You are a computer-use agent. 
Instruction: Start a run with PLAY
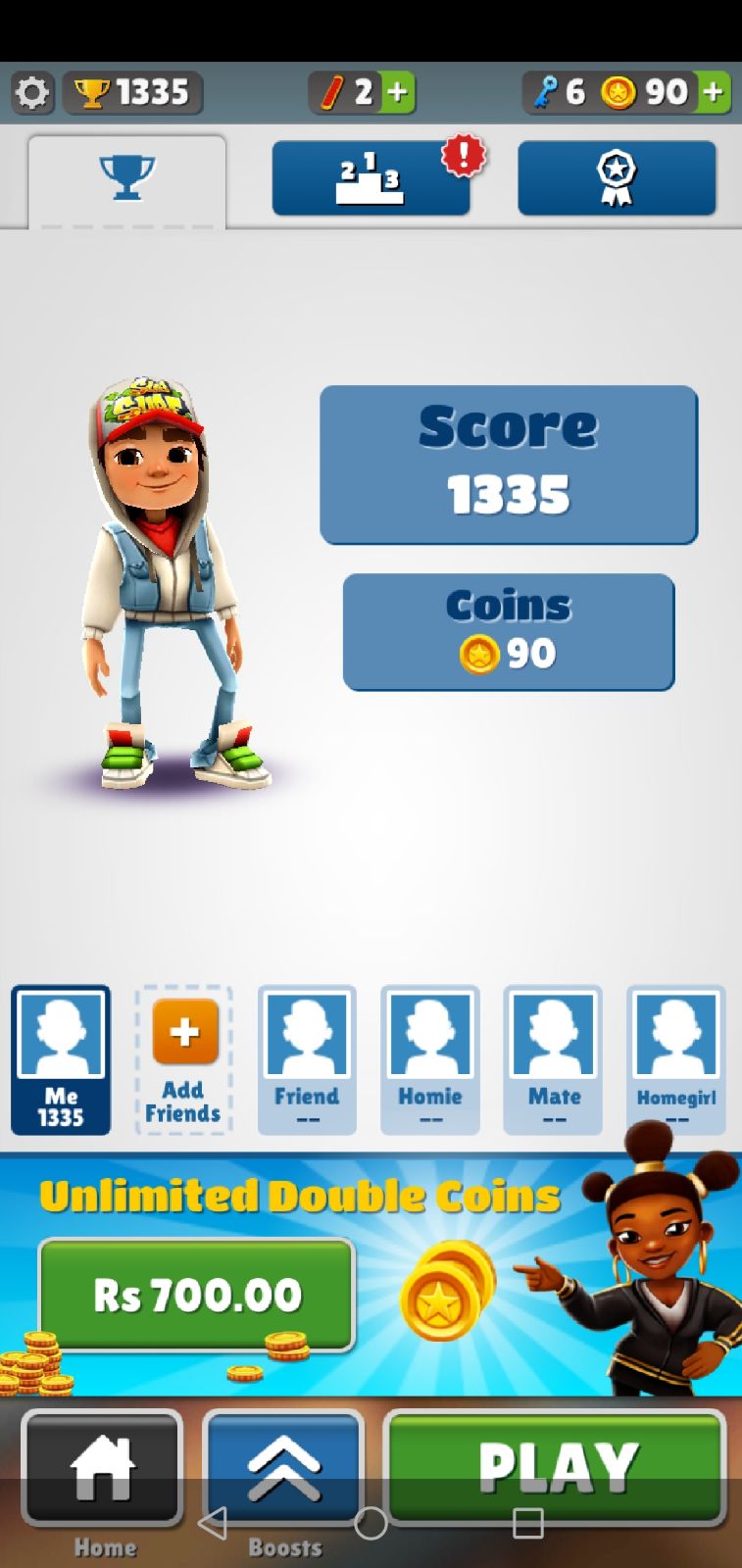click(556, 1466)
